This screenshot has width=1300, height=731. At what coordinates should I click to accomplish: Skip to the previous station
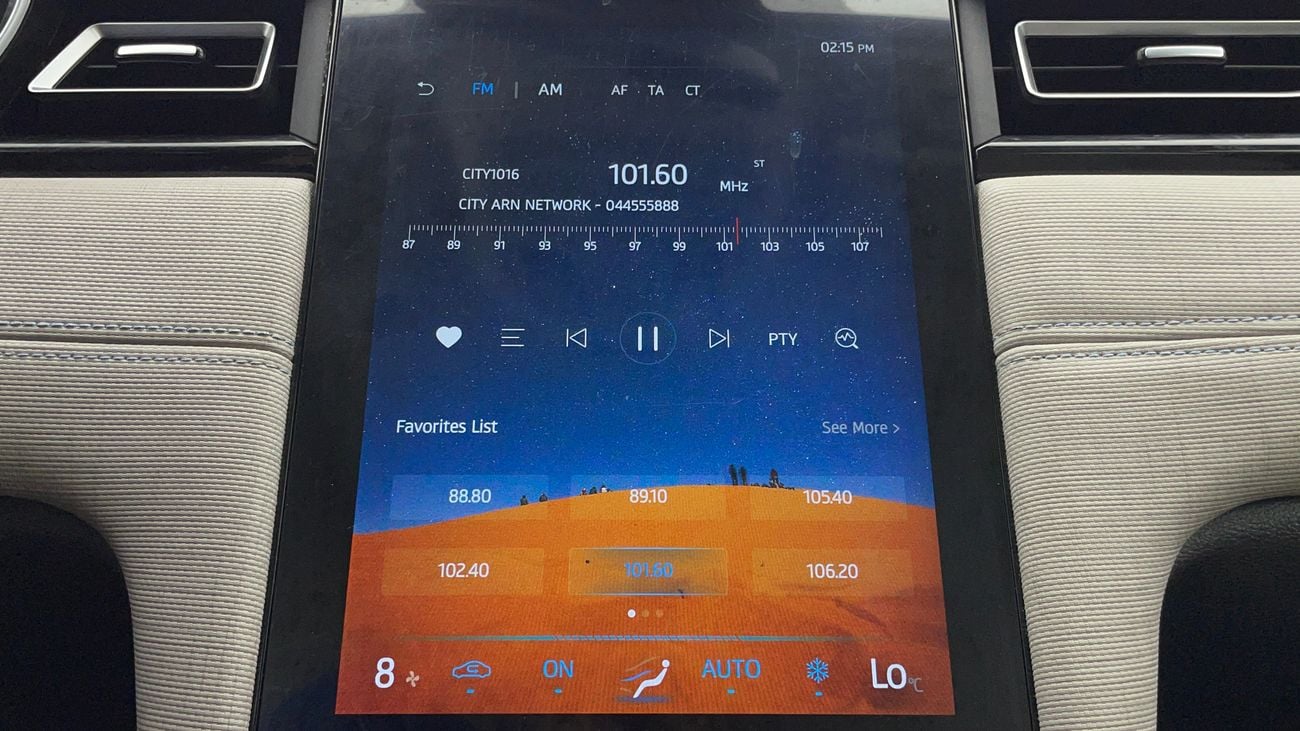click(x=576, y=338)
